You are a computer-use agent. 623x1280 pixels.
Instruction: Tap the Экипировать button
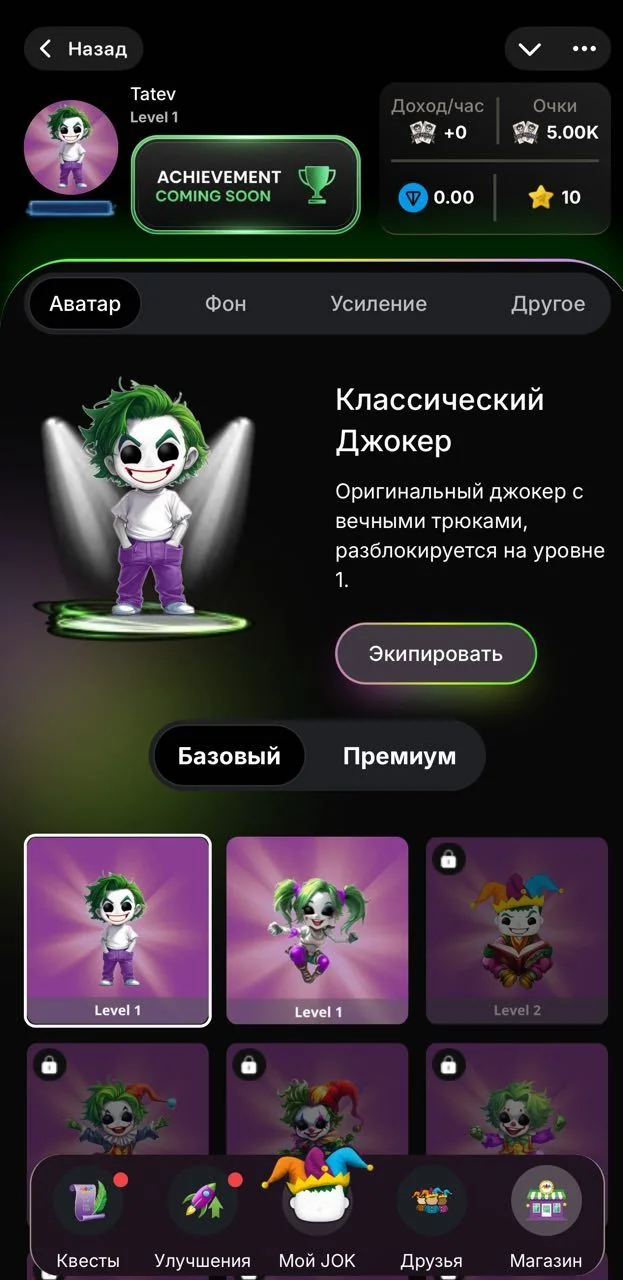(x=435, y=655)
